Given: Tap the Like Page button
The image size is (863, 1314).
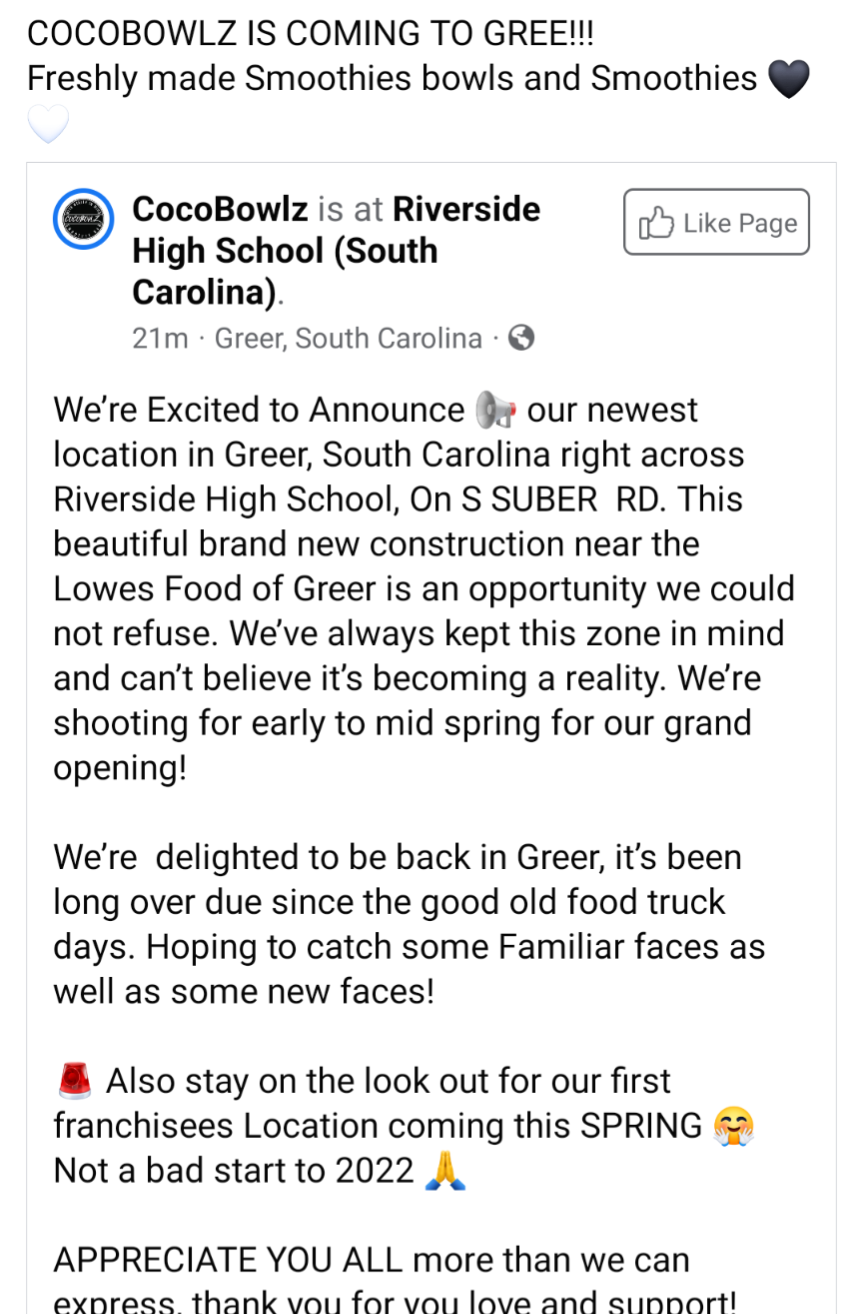Looking at the screenshot, I should (x=716, y=222).
